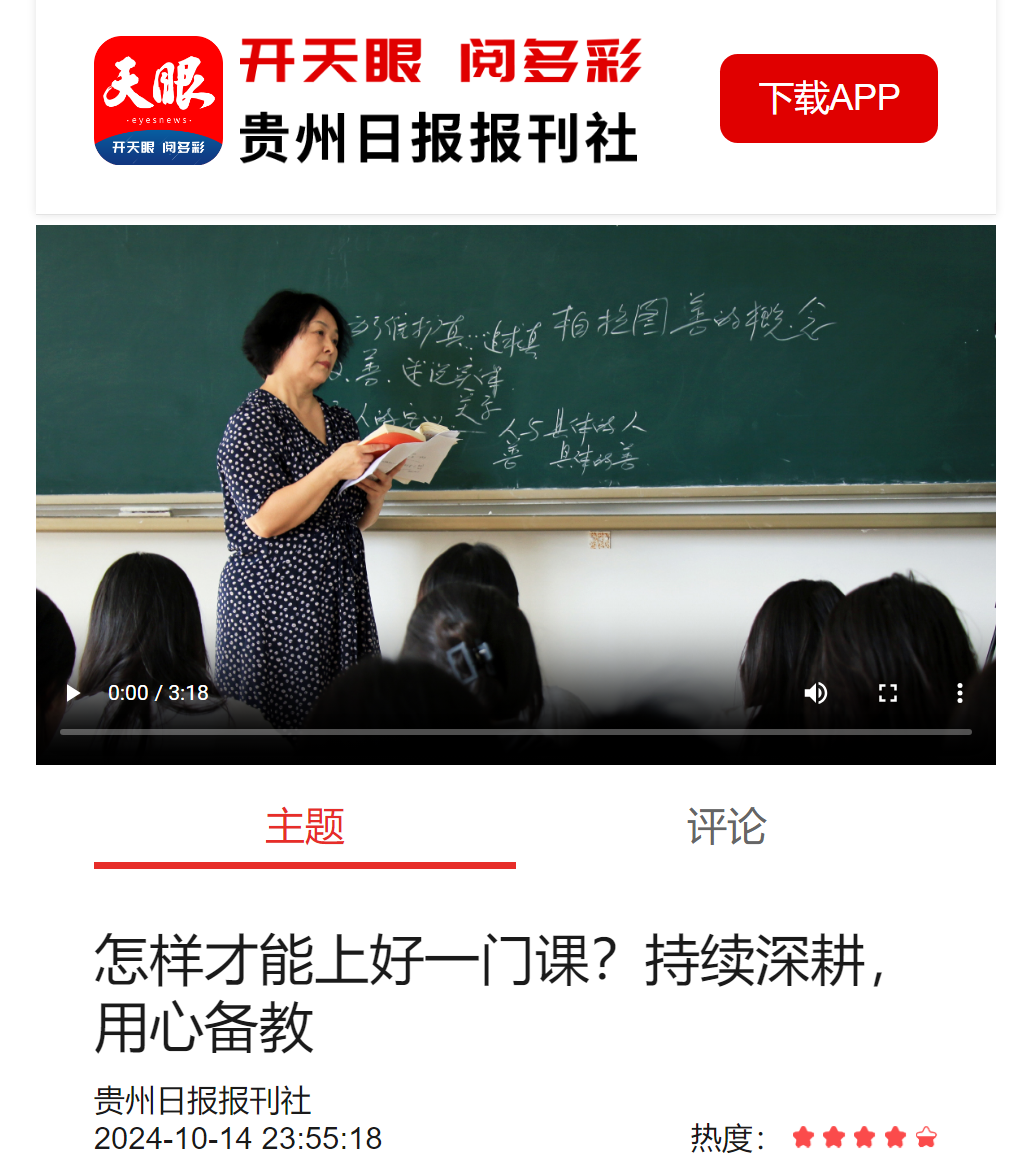Image resolution: width=1010 pixels, height=1166 pixels.
Task: Tap the video progress bar
Action: coord(515,732)
